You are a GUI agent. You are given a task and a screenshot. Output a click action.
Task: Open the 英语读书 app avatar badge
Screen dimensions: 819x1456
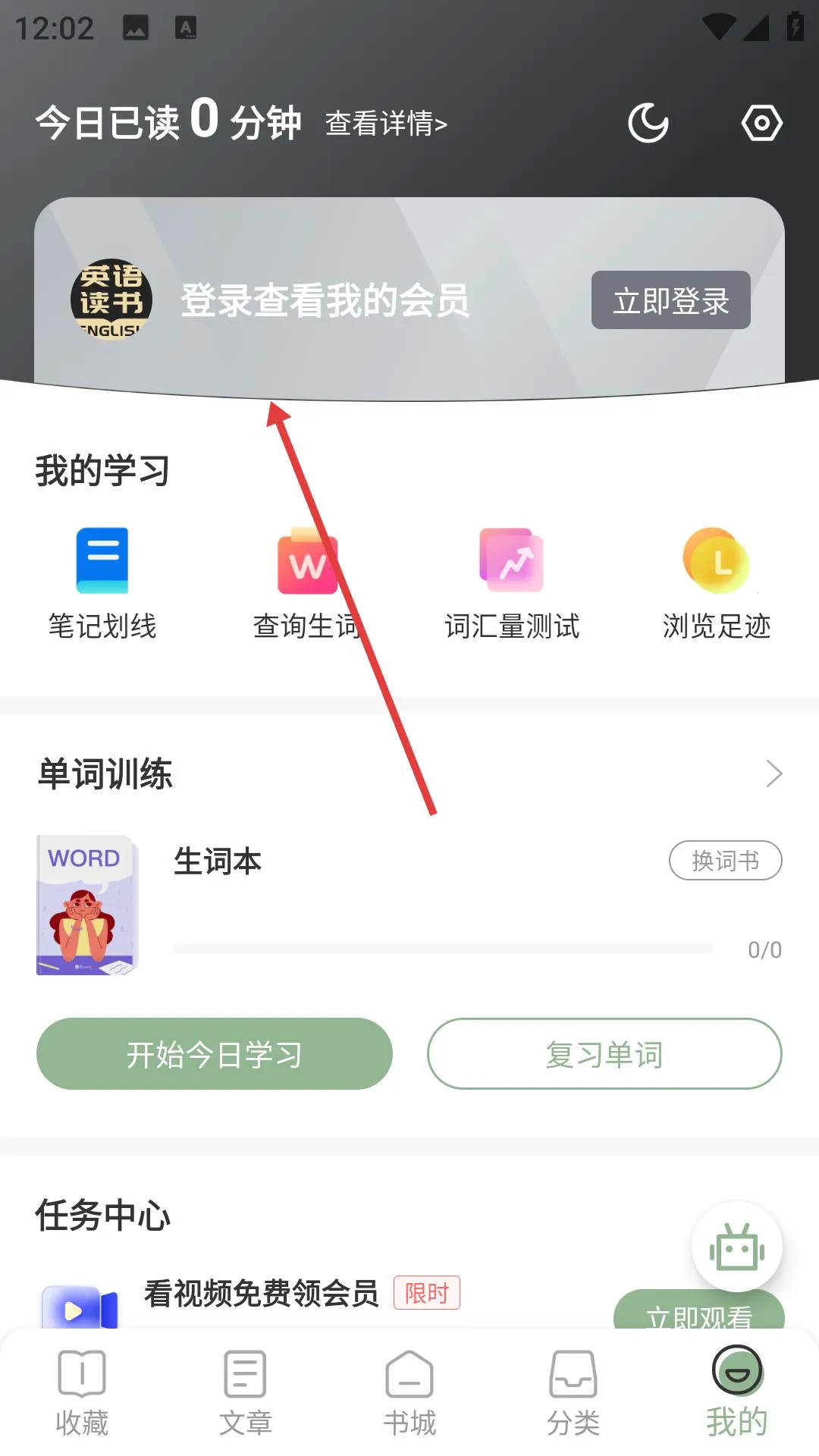pyautogui.click(x=111, y=302)
